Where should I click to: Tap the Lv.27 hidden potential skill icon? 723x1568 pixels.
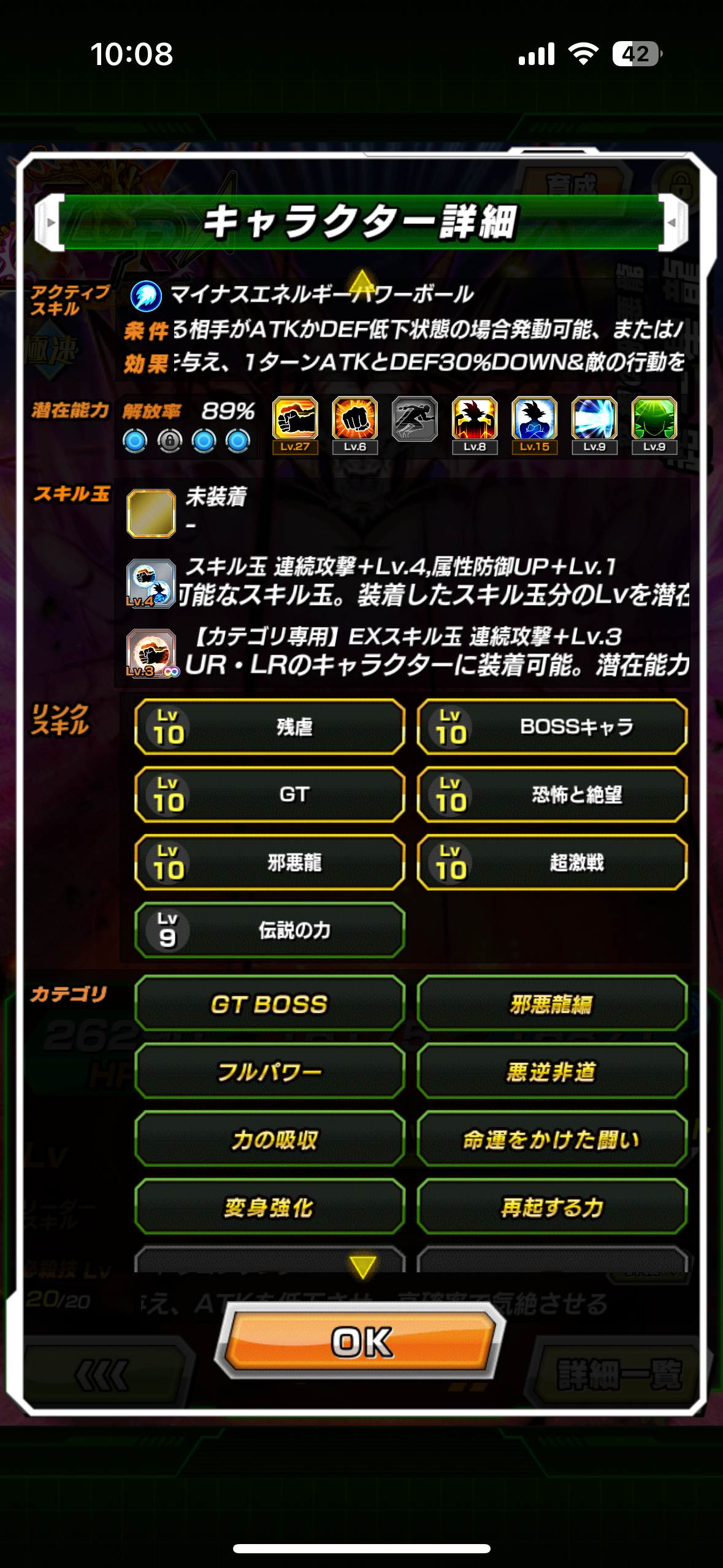point(295,425)
